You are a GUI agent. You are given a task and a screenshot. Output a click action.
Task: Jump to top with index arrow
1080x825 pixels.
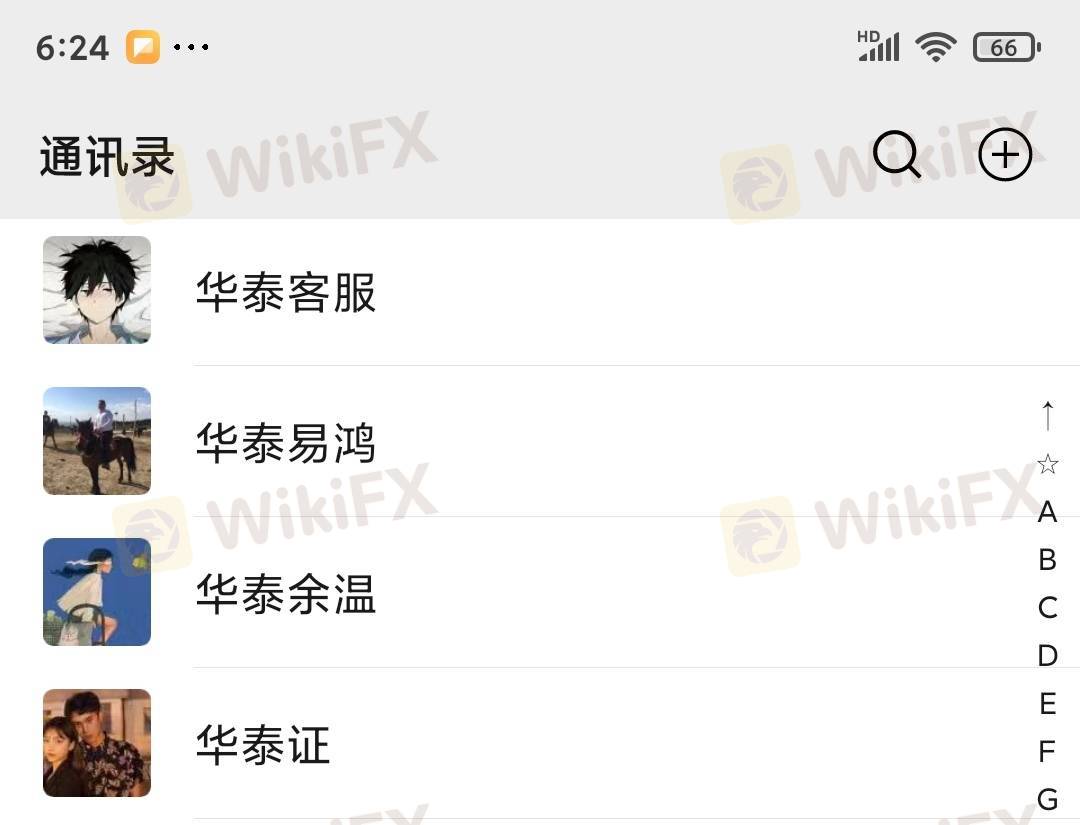(x=1047, y=414)
